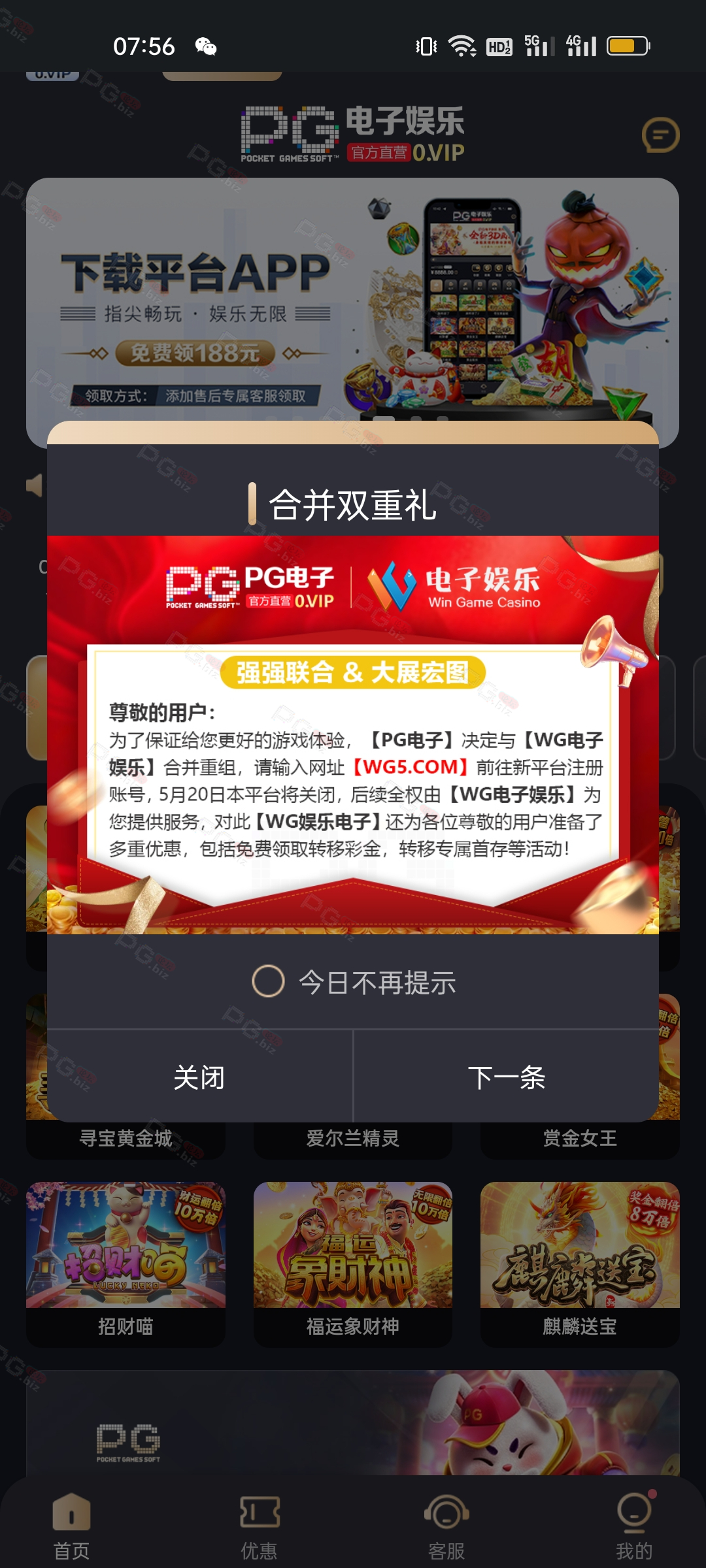Viewport: 706px width, 1568px height.
Task: Open the 招财喵 game
Action: (126, 1264)
